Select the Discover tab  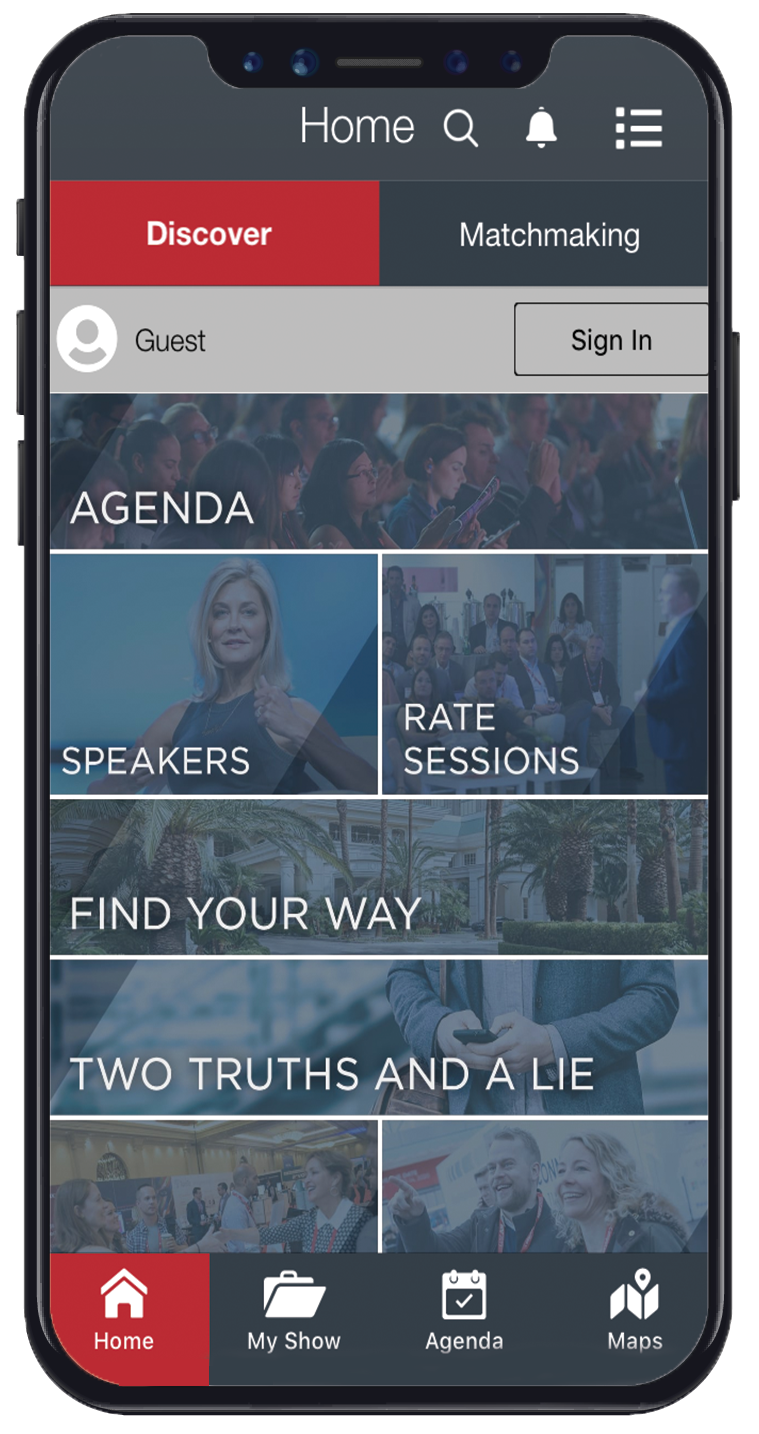pos(209,234)
